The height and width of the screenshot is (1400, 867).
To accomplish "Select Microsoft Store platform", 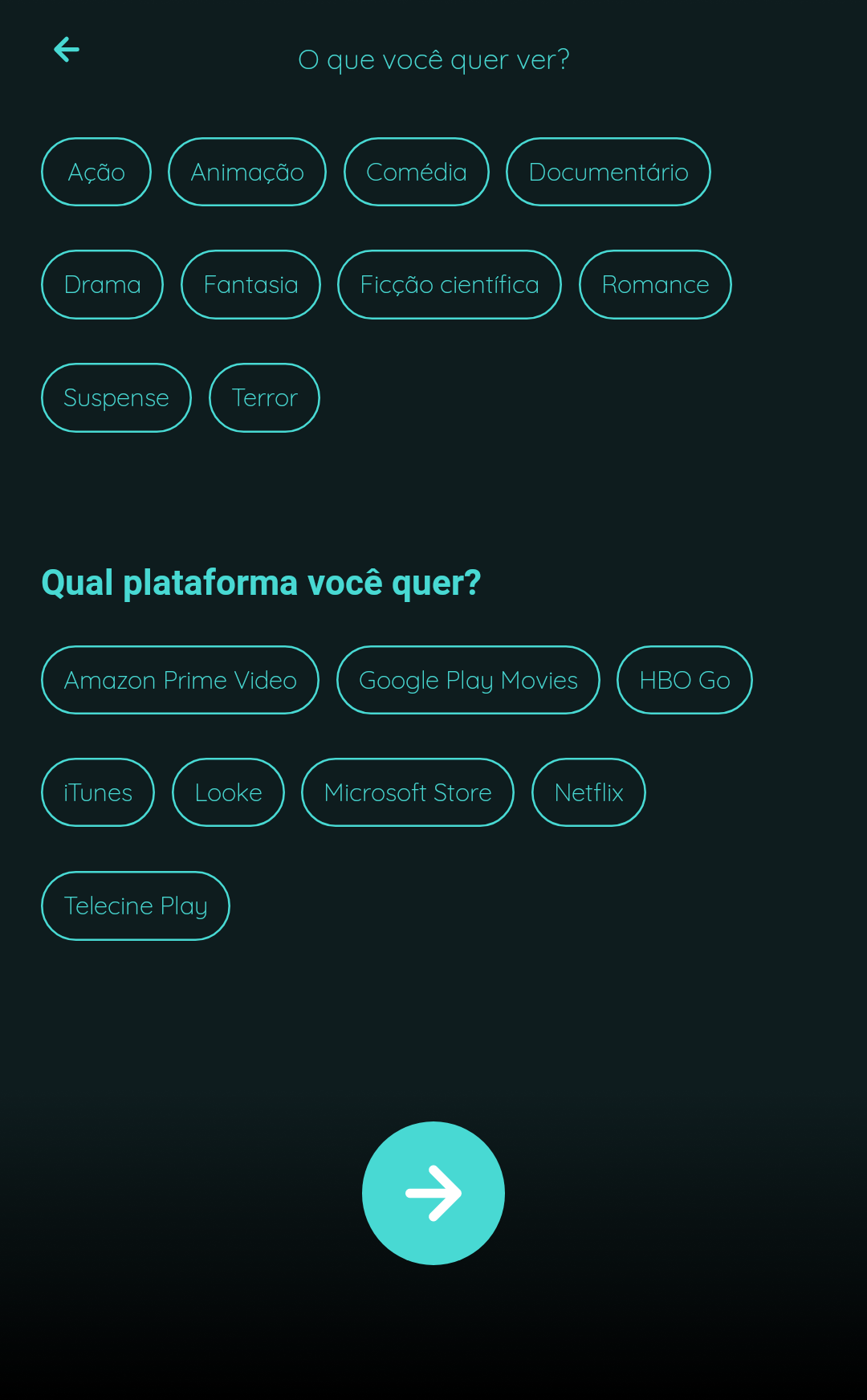I will 408,792.
